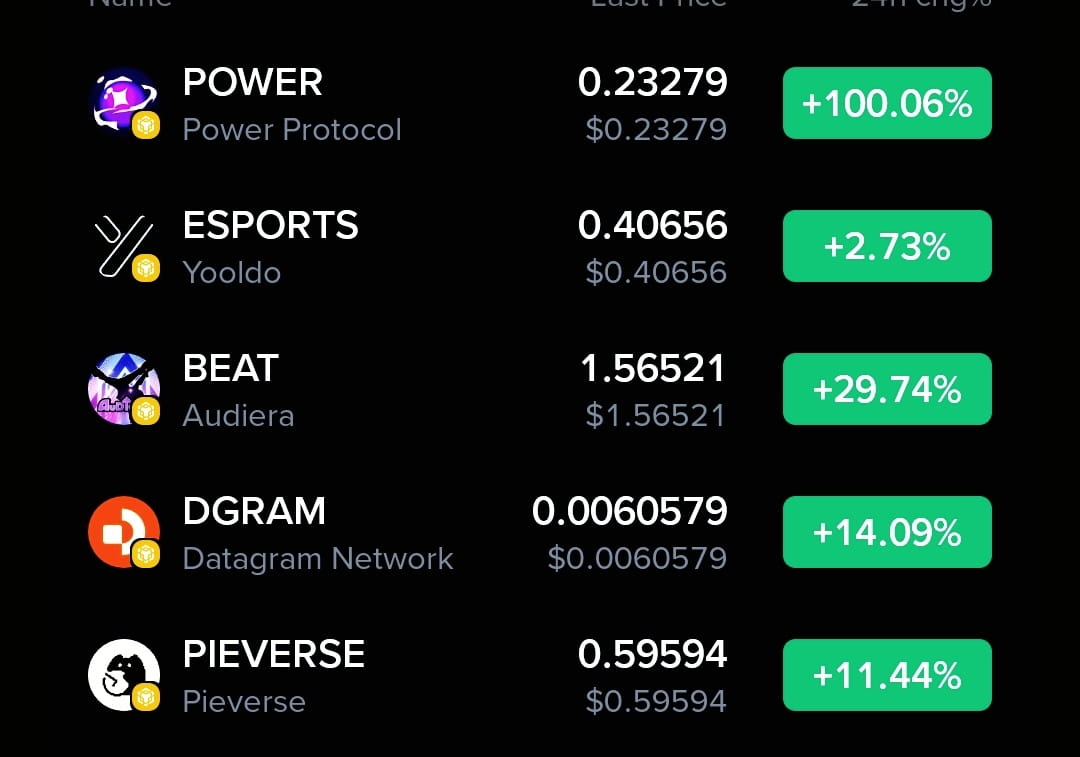
Task: Tap the +11.44% change badge for PIEVERSE
Action: (x=887, y=675)
